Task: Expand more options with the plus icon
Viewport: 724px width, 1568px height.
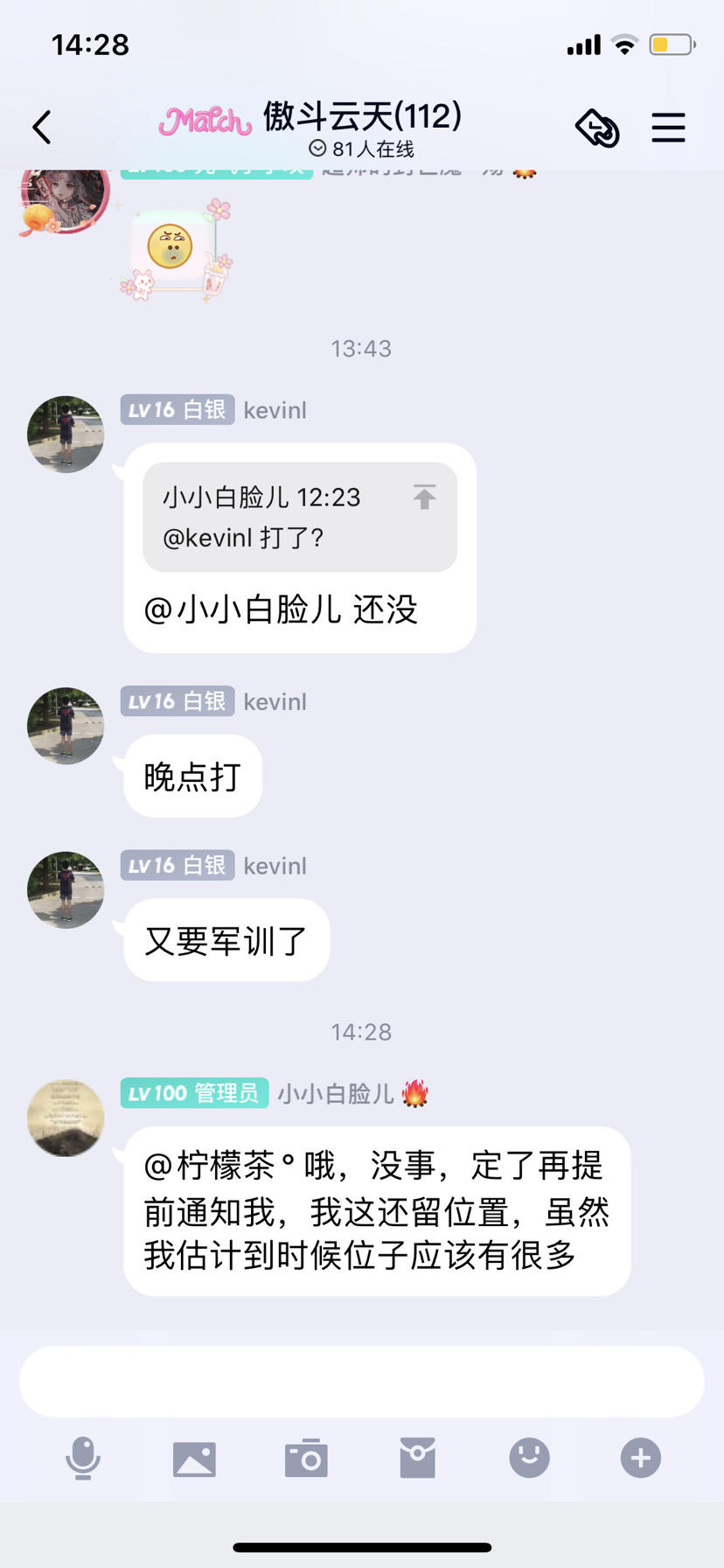Action: (x=640, y=1458)
